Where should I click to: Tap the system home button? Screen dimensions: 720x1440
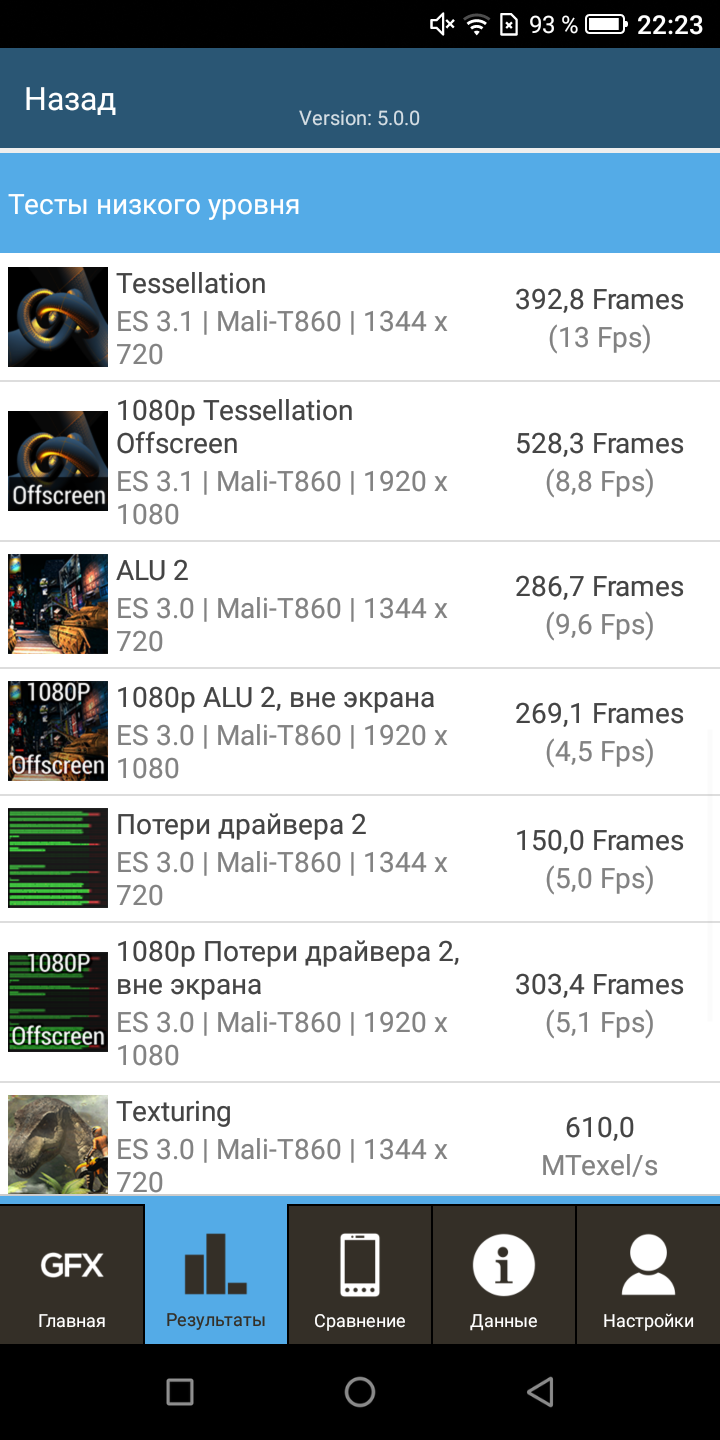tap(360, 1391)
